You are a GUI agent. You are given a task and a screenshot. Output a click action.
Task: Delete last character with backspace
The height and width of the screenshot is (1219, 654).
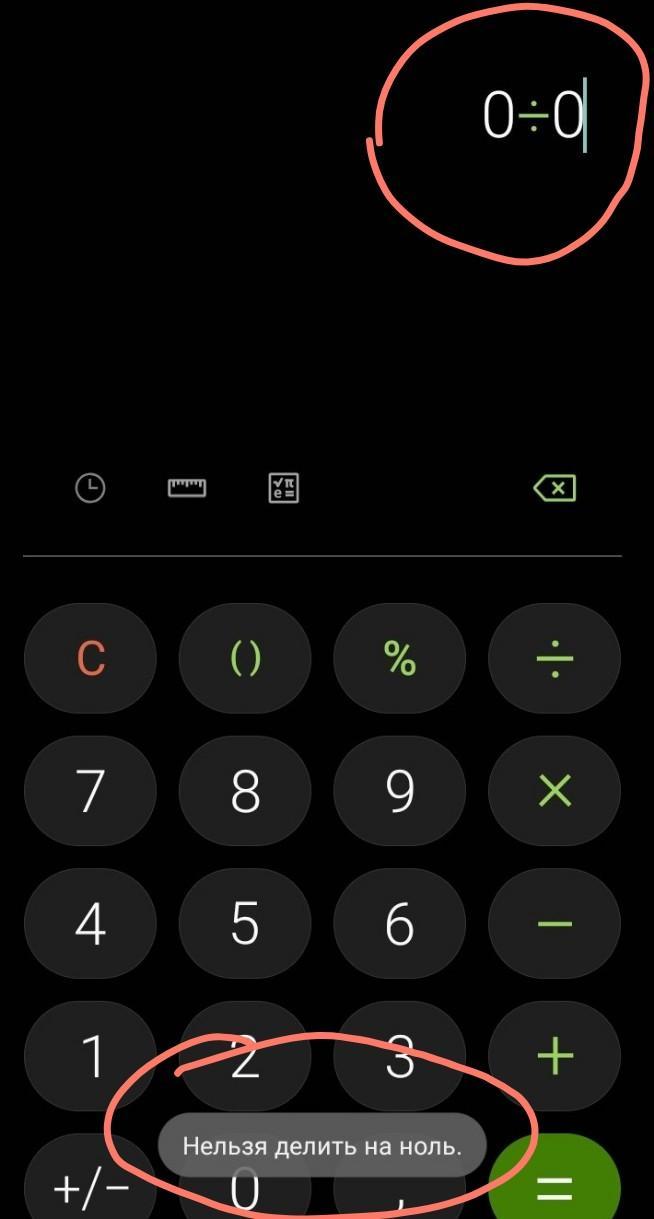click(x=554, y=488)
